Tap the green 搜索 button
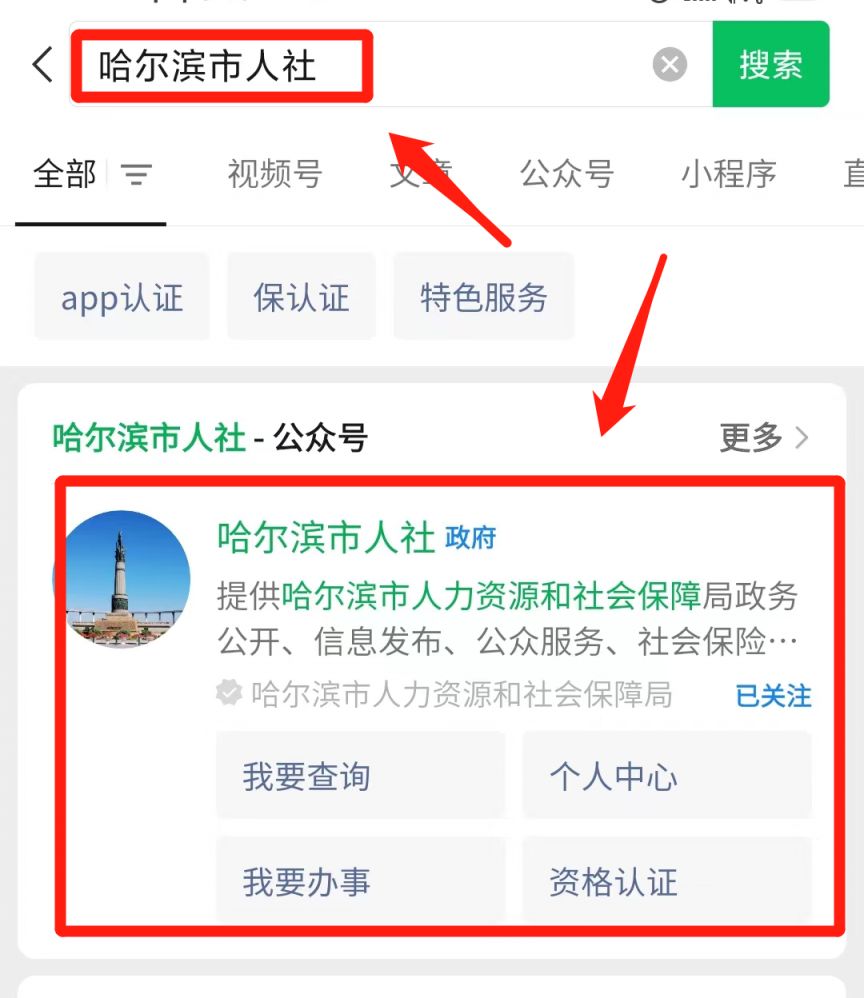This screenshot has height=998, width=864. tap(770, 65)
